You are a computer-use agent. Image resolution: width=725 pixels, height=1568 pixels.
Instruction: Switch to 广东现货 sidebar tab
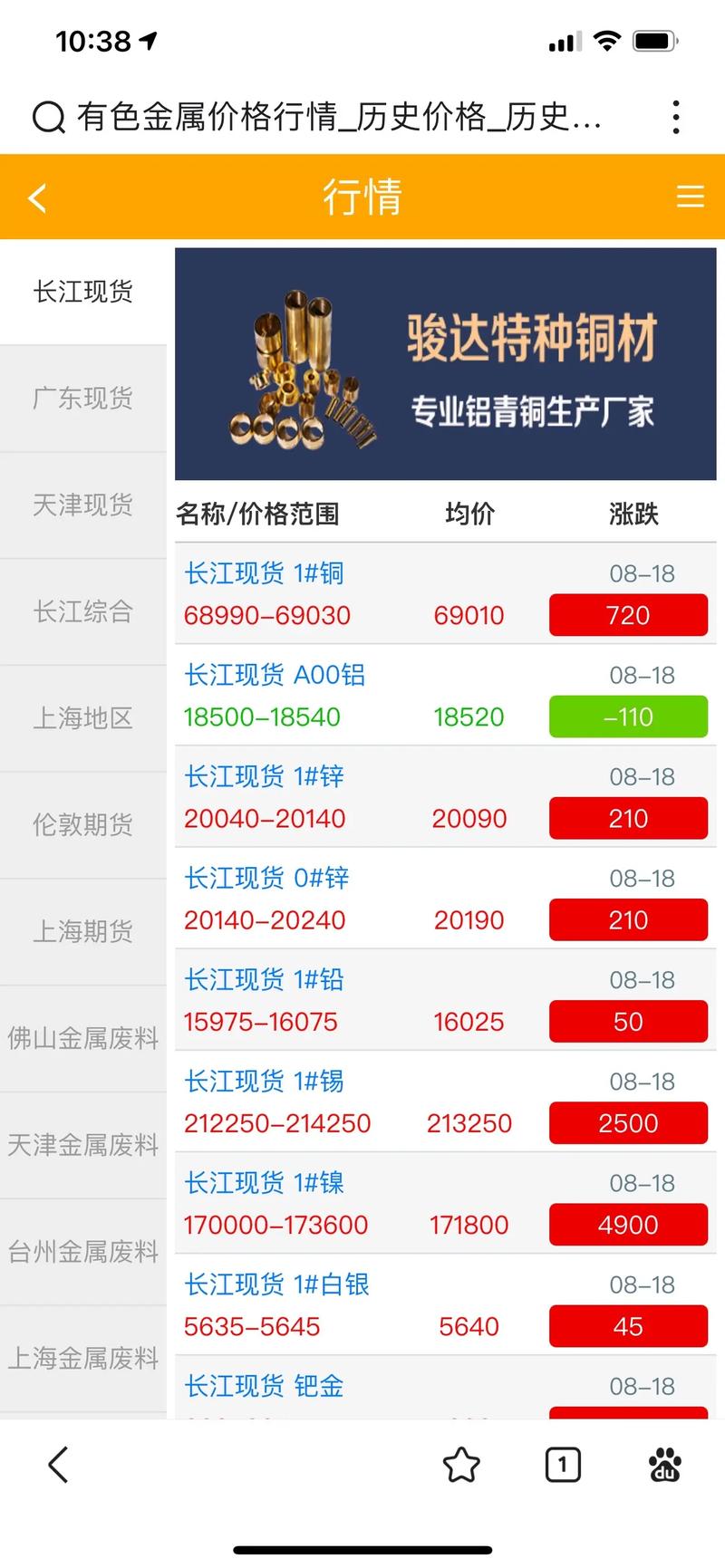[x=82, y=399]
